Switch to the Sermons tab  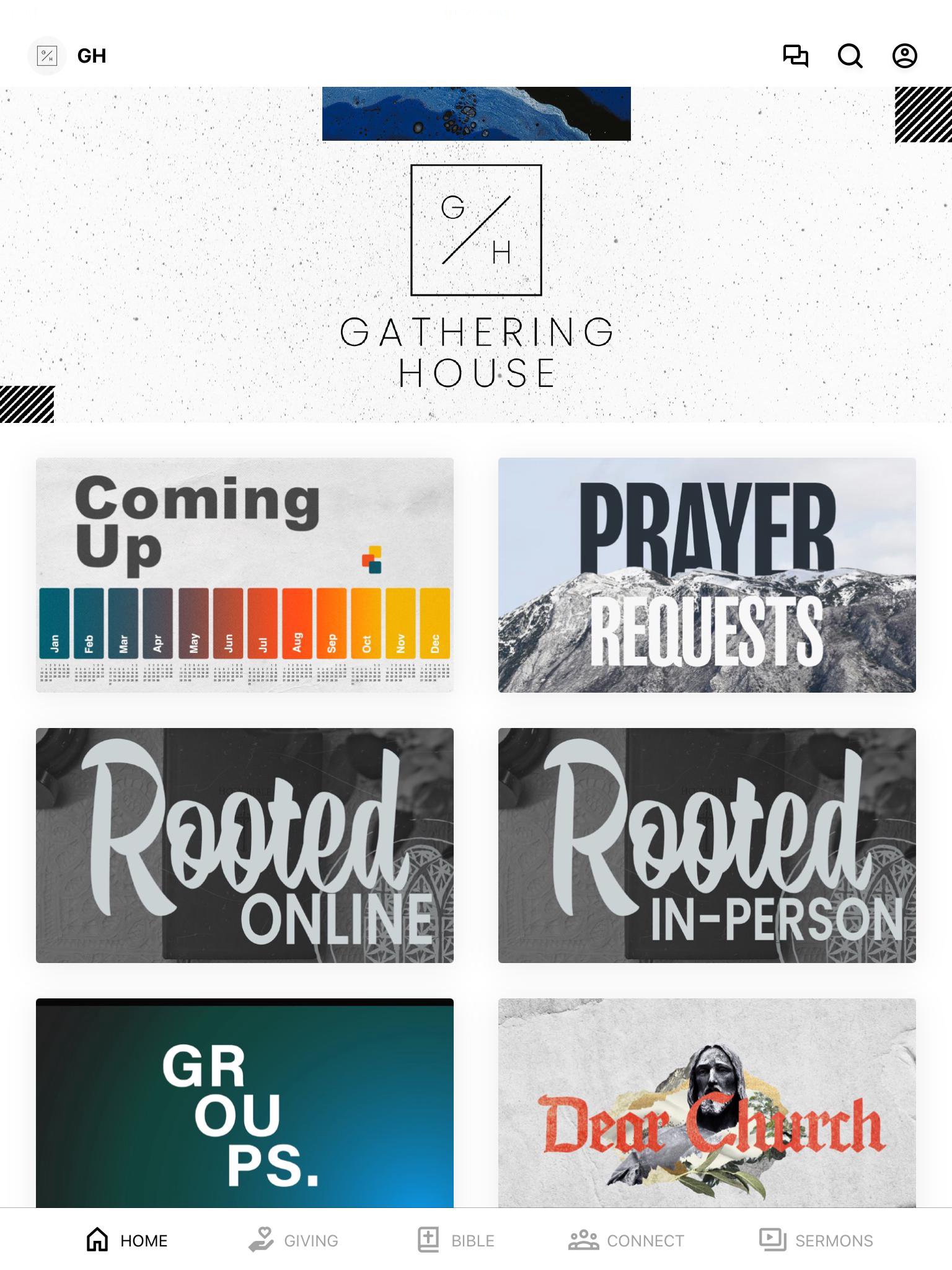[816, 1240]
